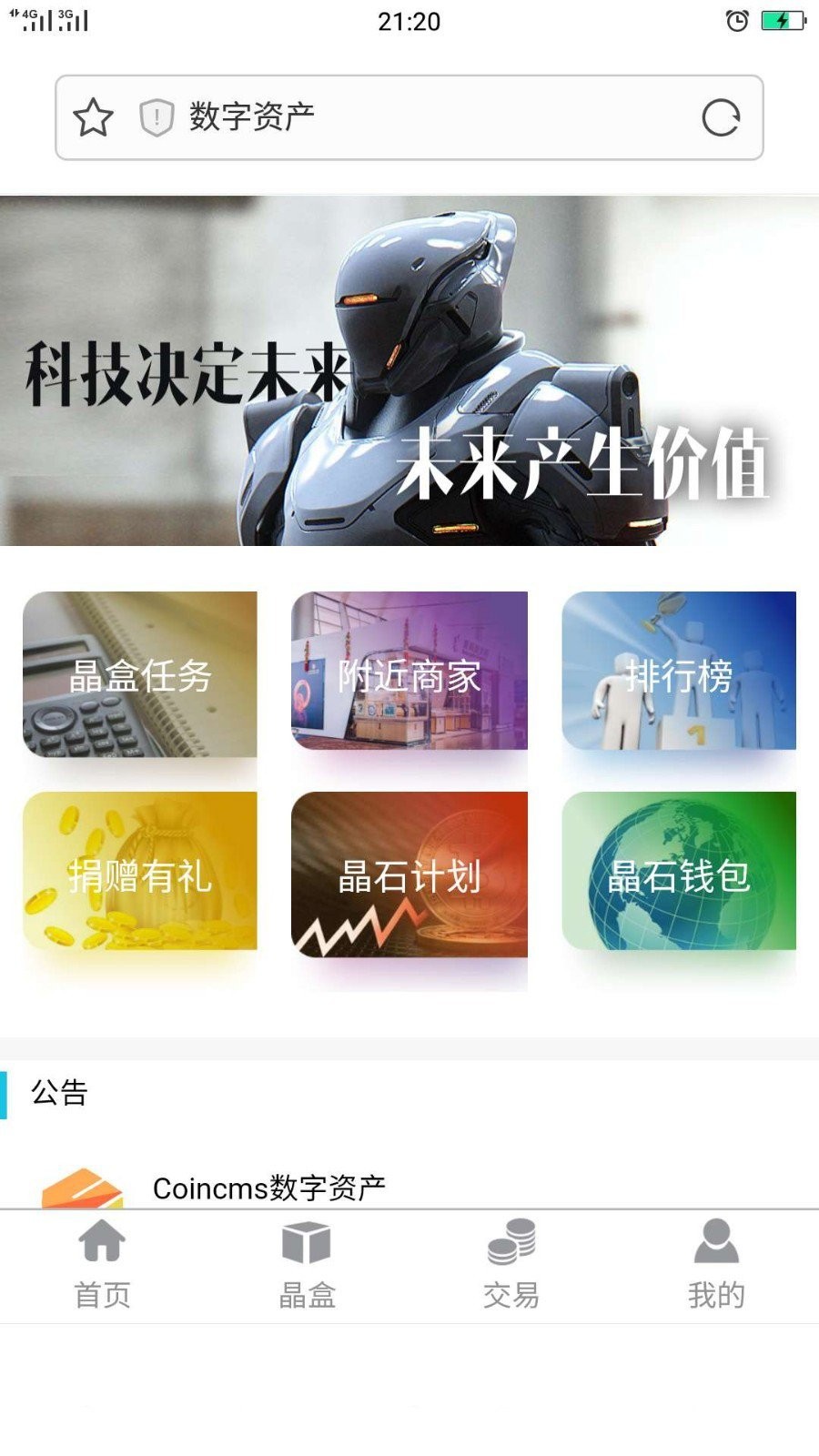View the 排行榜 rankings tile
This screenshot has height=1456, width=819.
(680, 678)
